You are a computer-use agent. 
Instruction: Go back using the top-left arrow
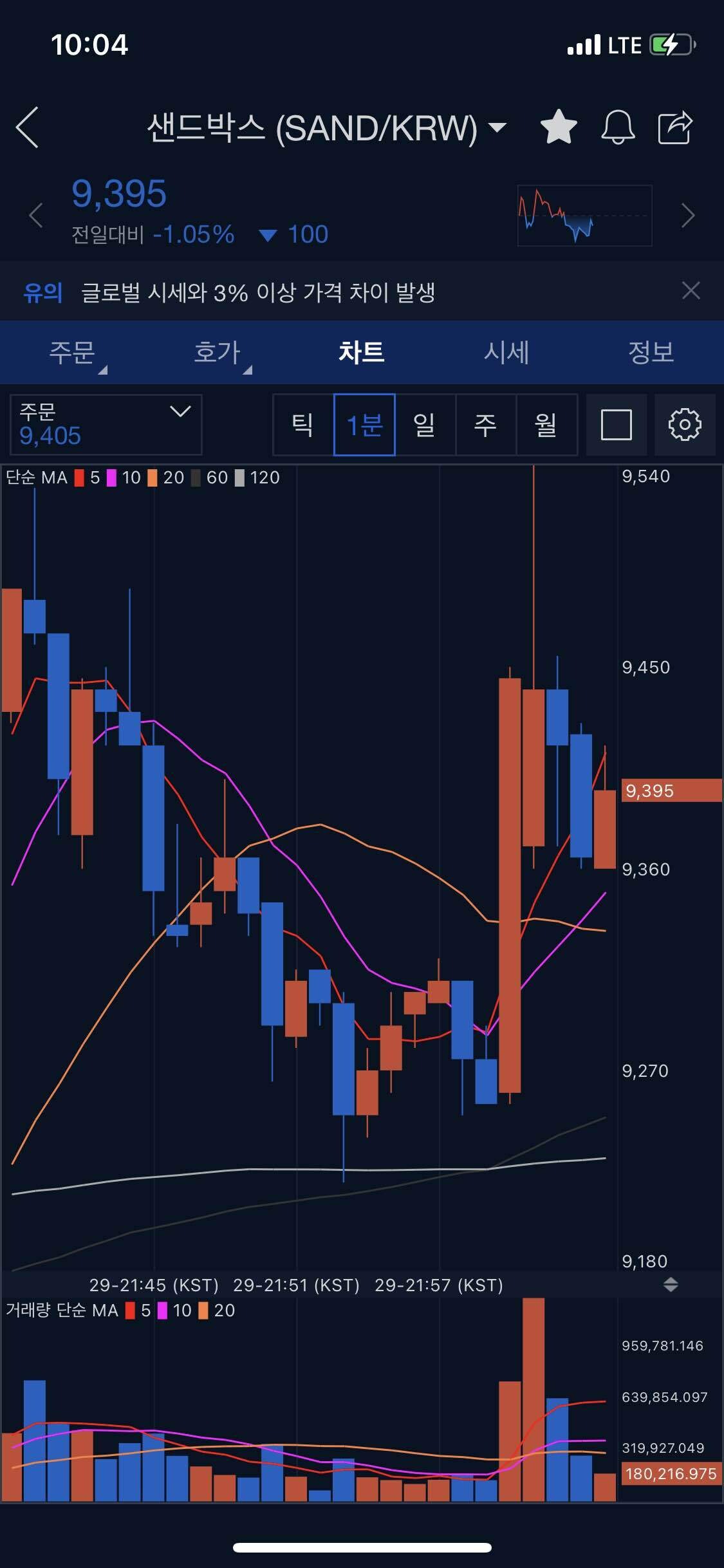(x=28, y=127)
